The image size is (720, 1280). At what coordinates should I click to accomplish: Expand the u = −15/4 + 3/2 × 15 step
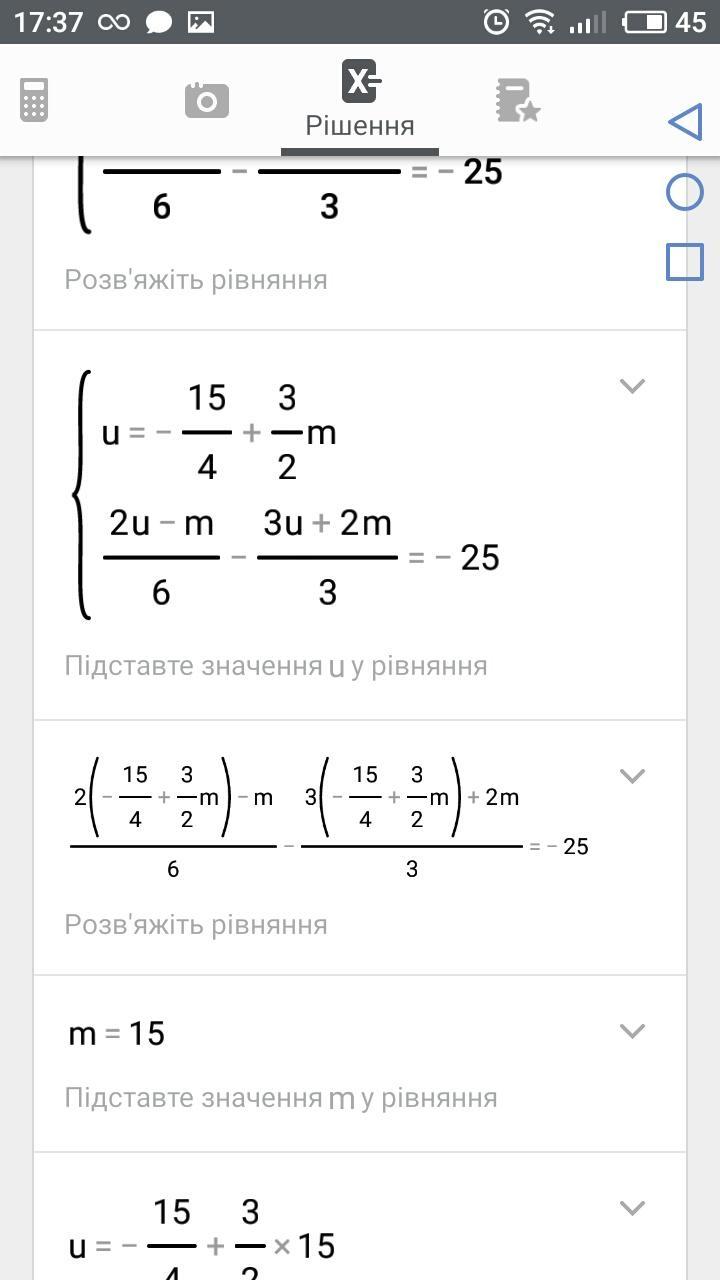pos(632,1208)
